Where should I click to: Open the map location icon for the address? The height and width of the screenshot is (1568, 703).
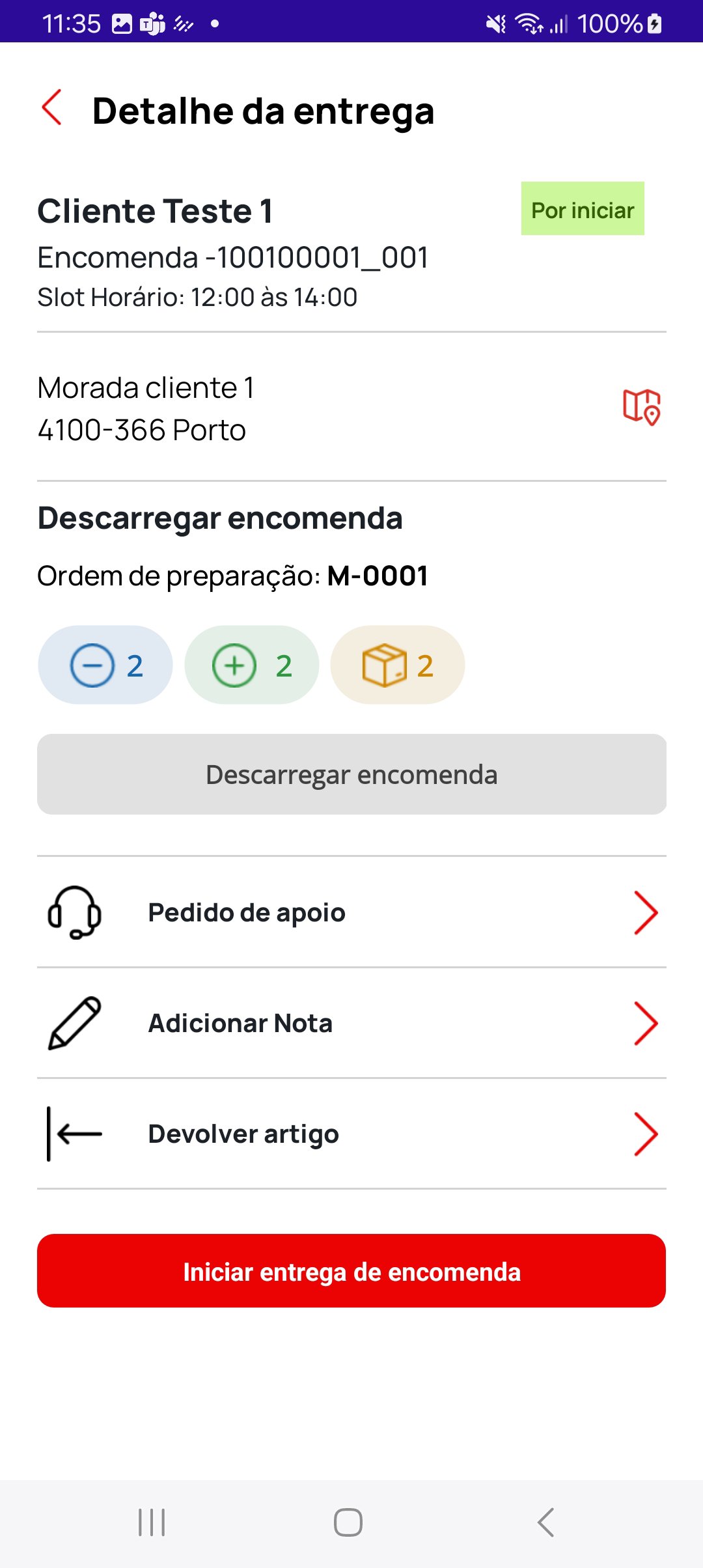[x=642, y=407]
